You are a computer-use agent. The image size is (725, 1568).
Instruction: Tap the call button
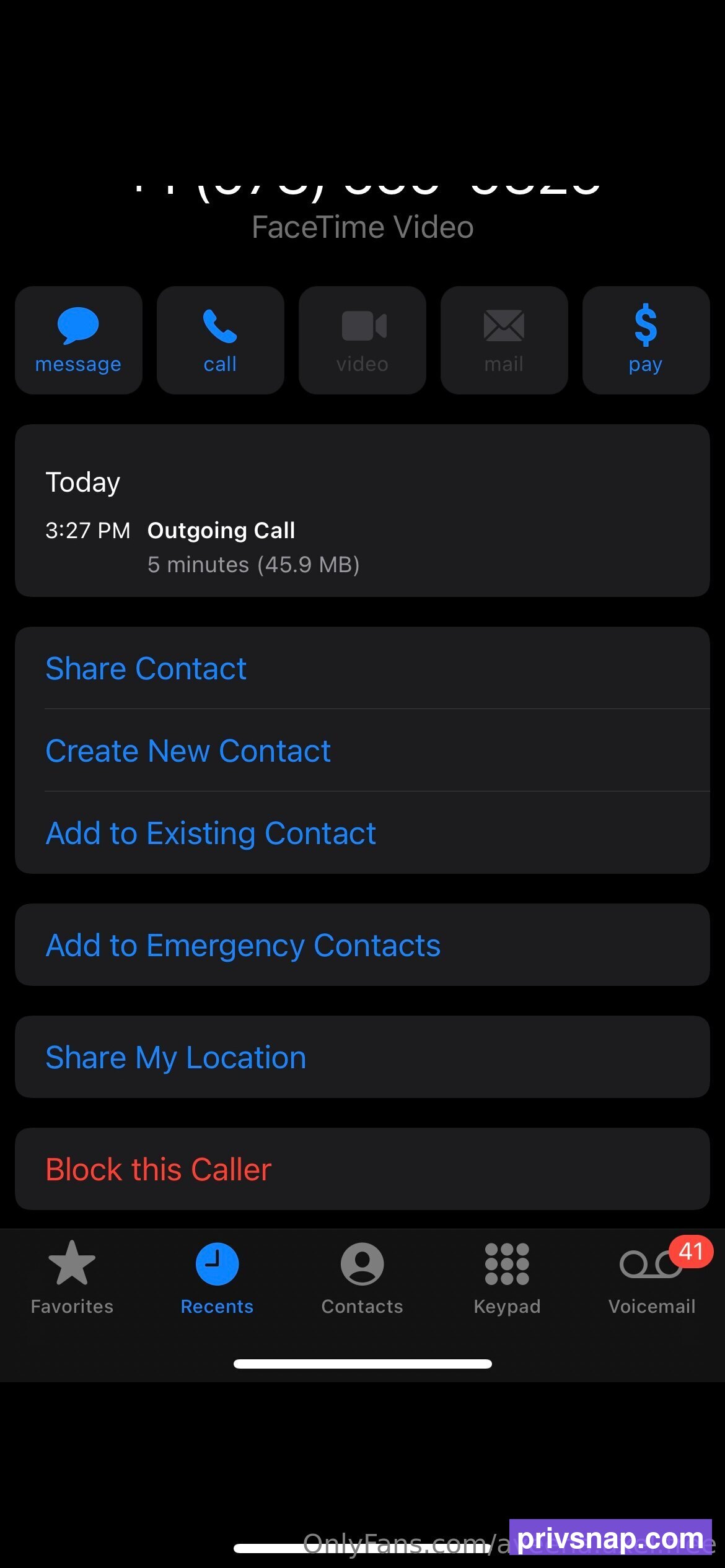click(221, 340)
